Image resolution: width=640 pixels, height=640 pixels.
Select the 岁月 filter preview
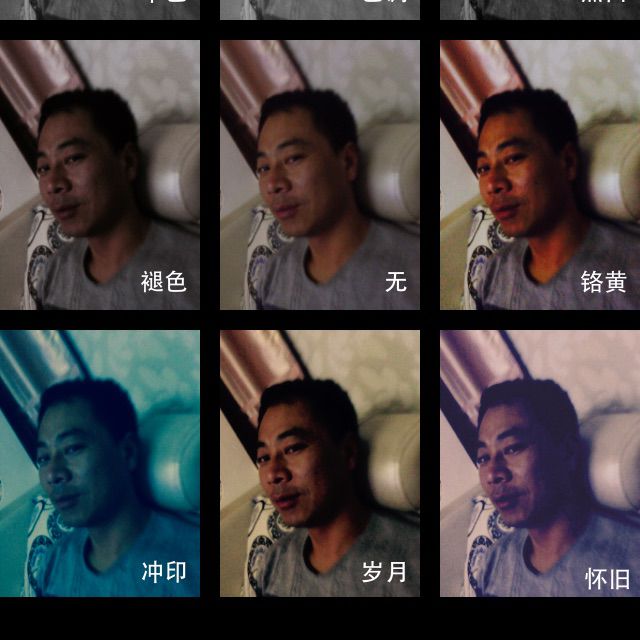pos(320,463)
